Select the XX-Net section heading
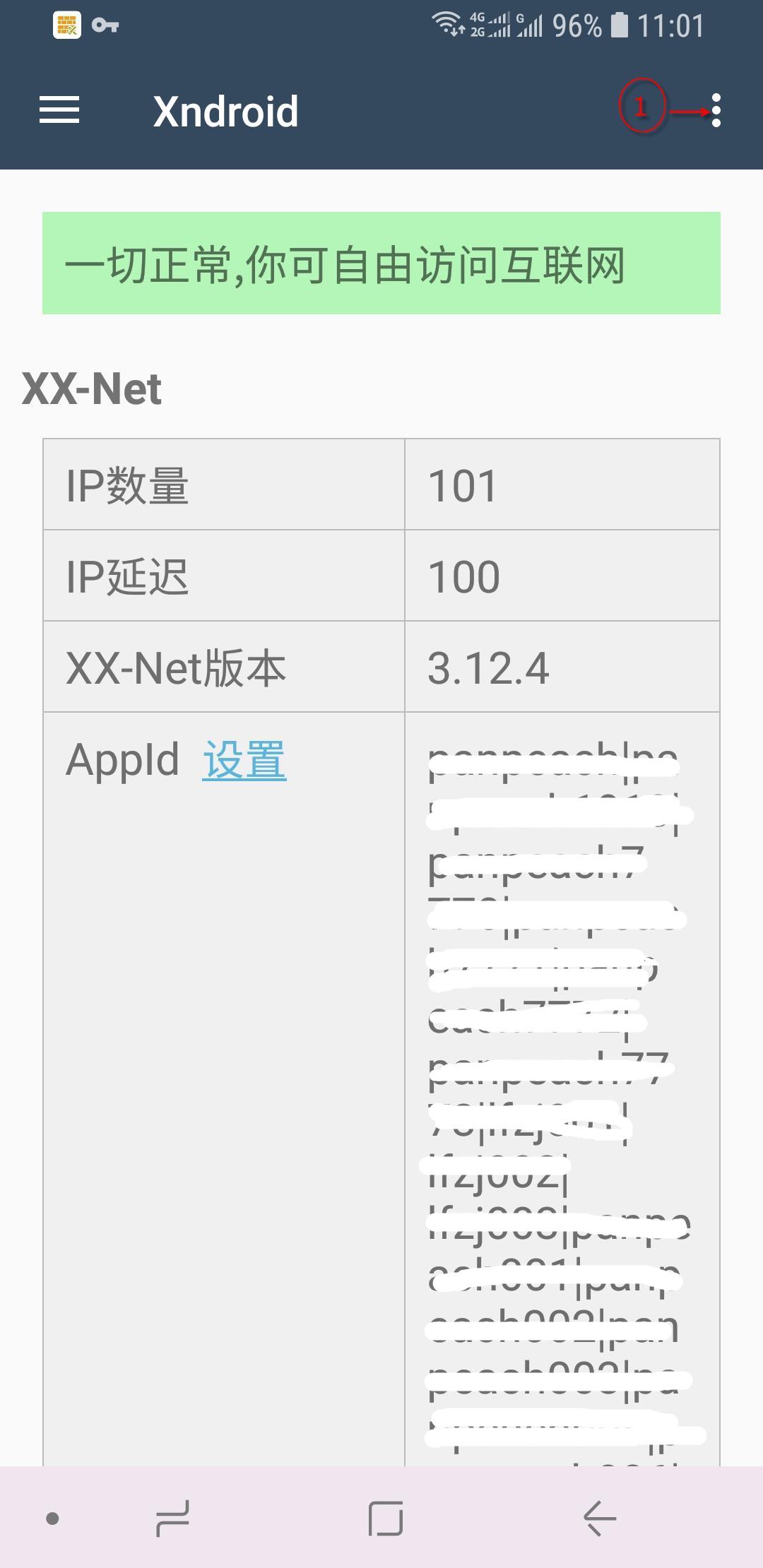763x1568 pixels. (x=90, y=388)
